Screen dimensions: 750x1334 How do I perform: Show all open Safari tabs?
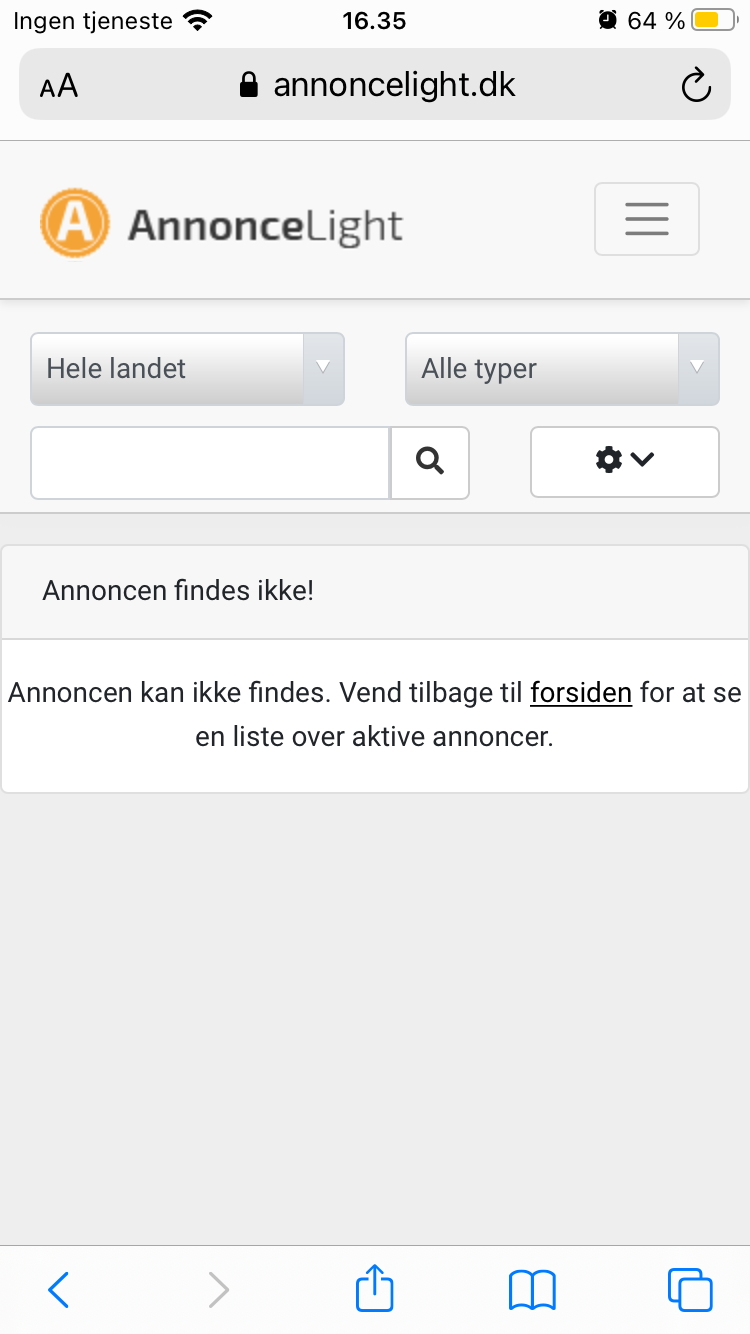point(689,1289)
